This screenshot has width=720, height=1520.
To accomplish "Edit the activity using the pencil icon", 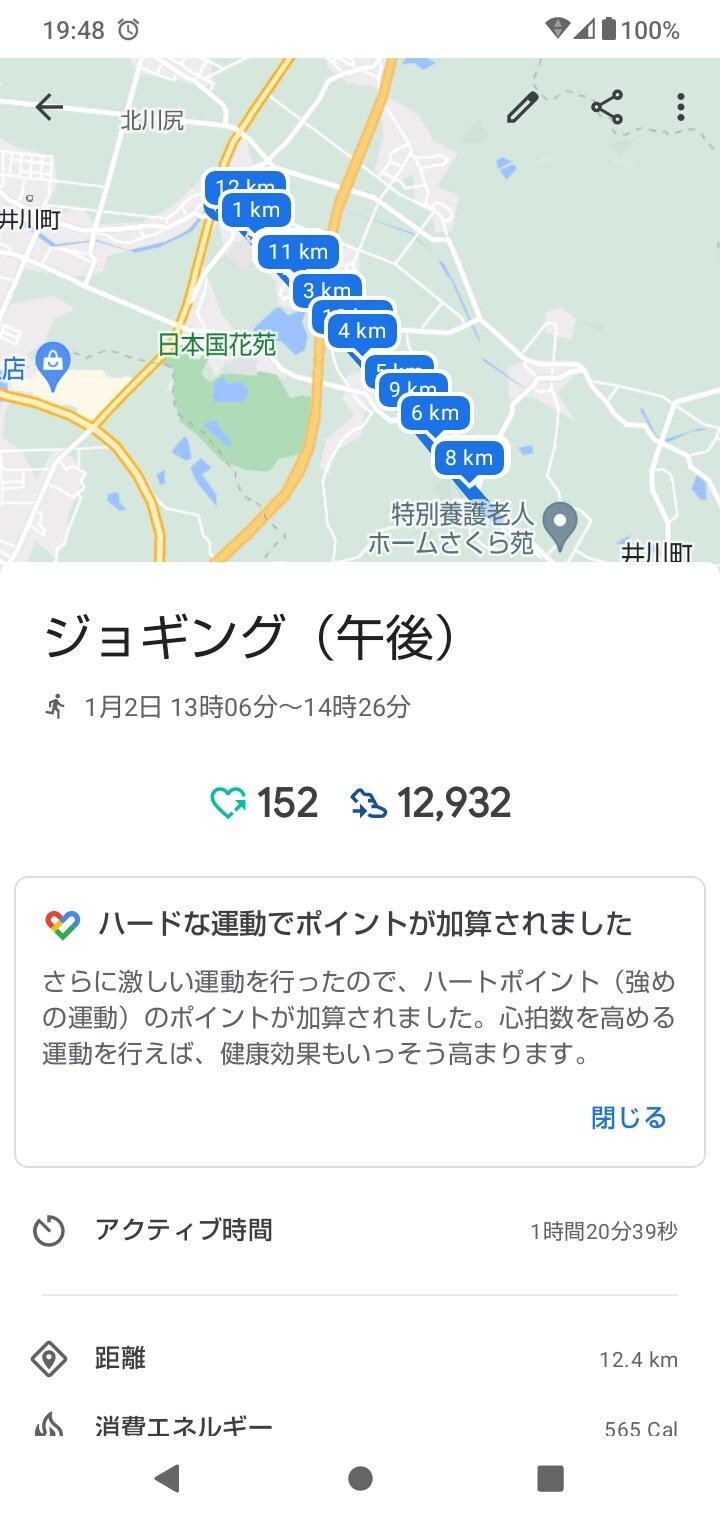I will coord(522,107).
